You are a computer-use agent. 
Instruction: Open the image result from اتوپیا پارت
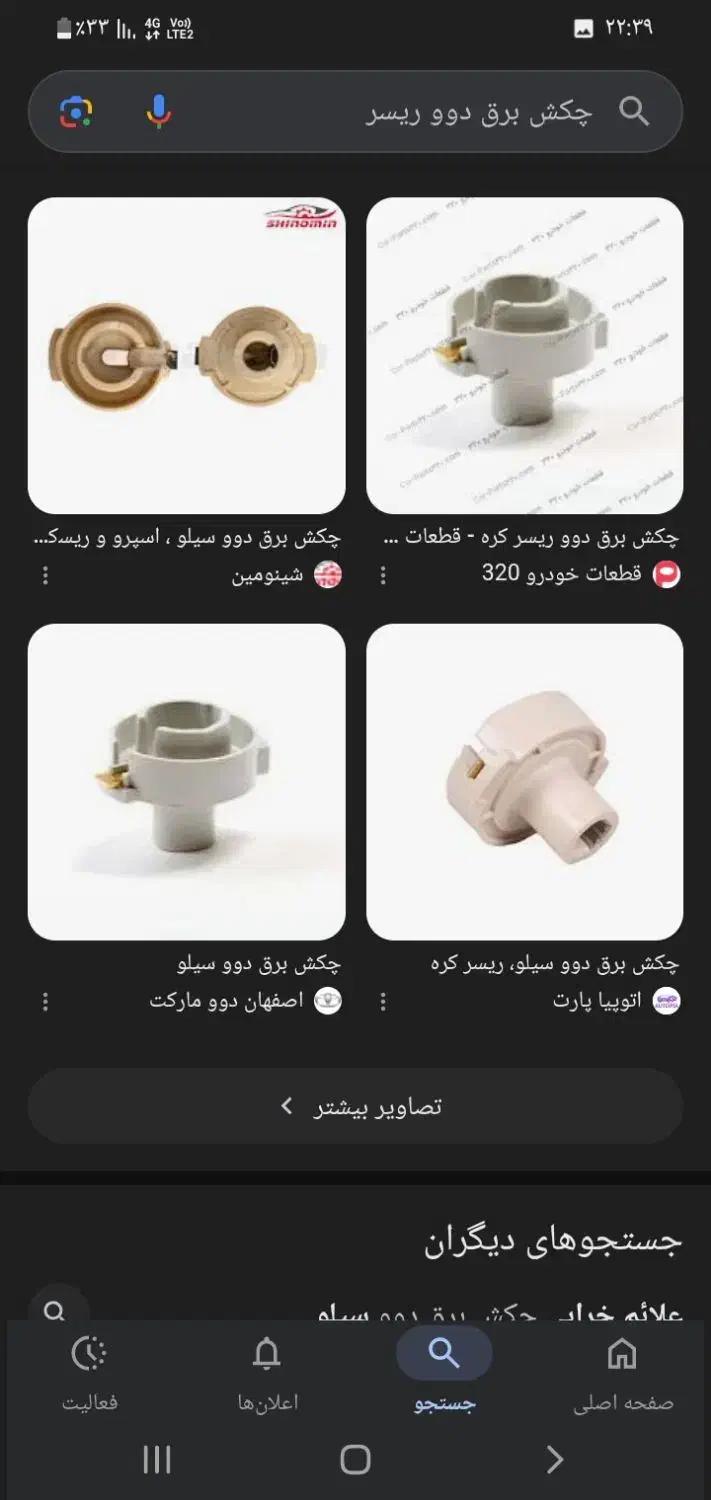(525, 782)
